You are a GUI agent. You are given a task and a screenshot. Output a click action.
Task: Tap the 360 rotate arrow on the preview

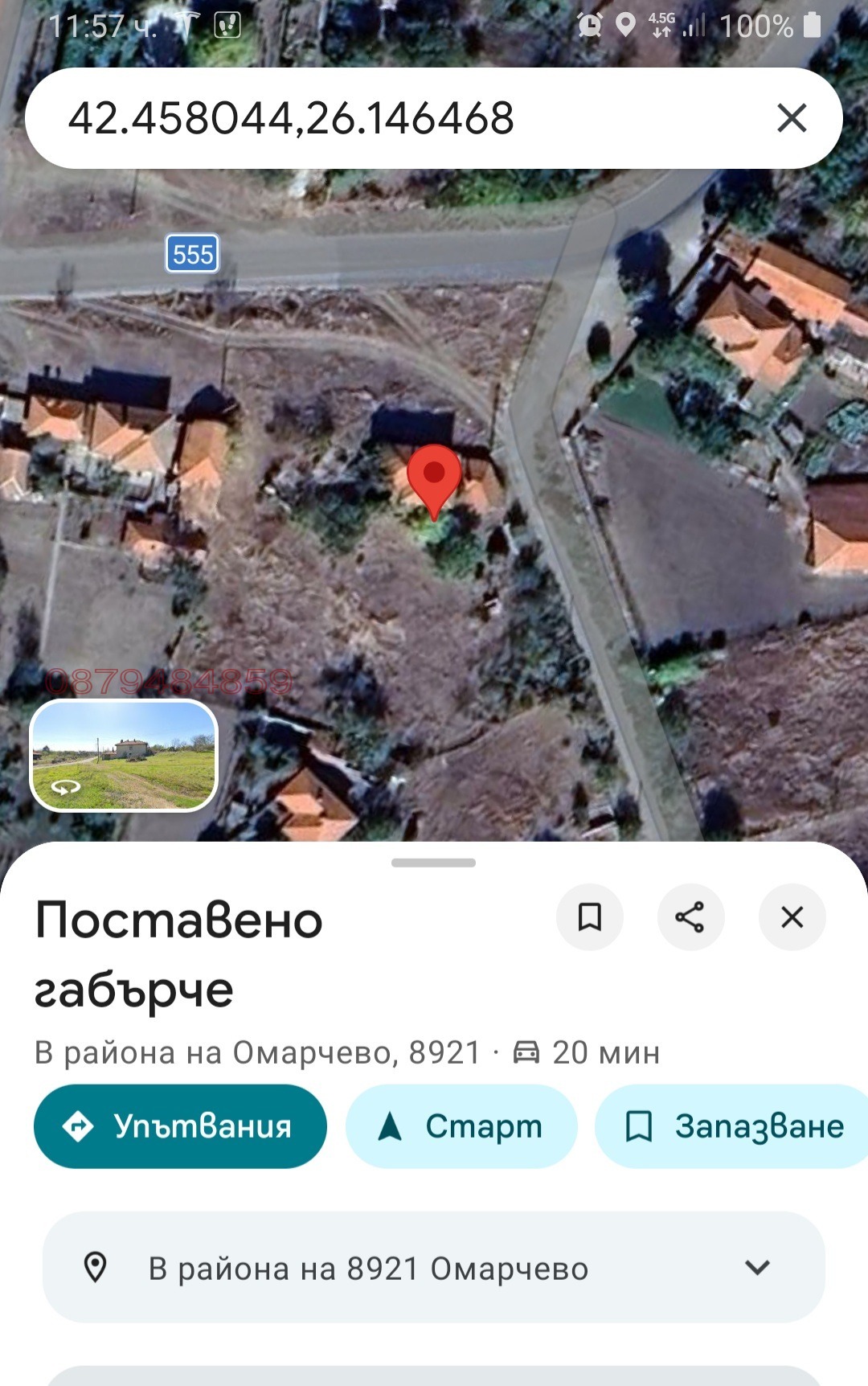[x=64, y=789]
